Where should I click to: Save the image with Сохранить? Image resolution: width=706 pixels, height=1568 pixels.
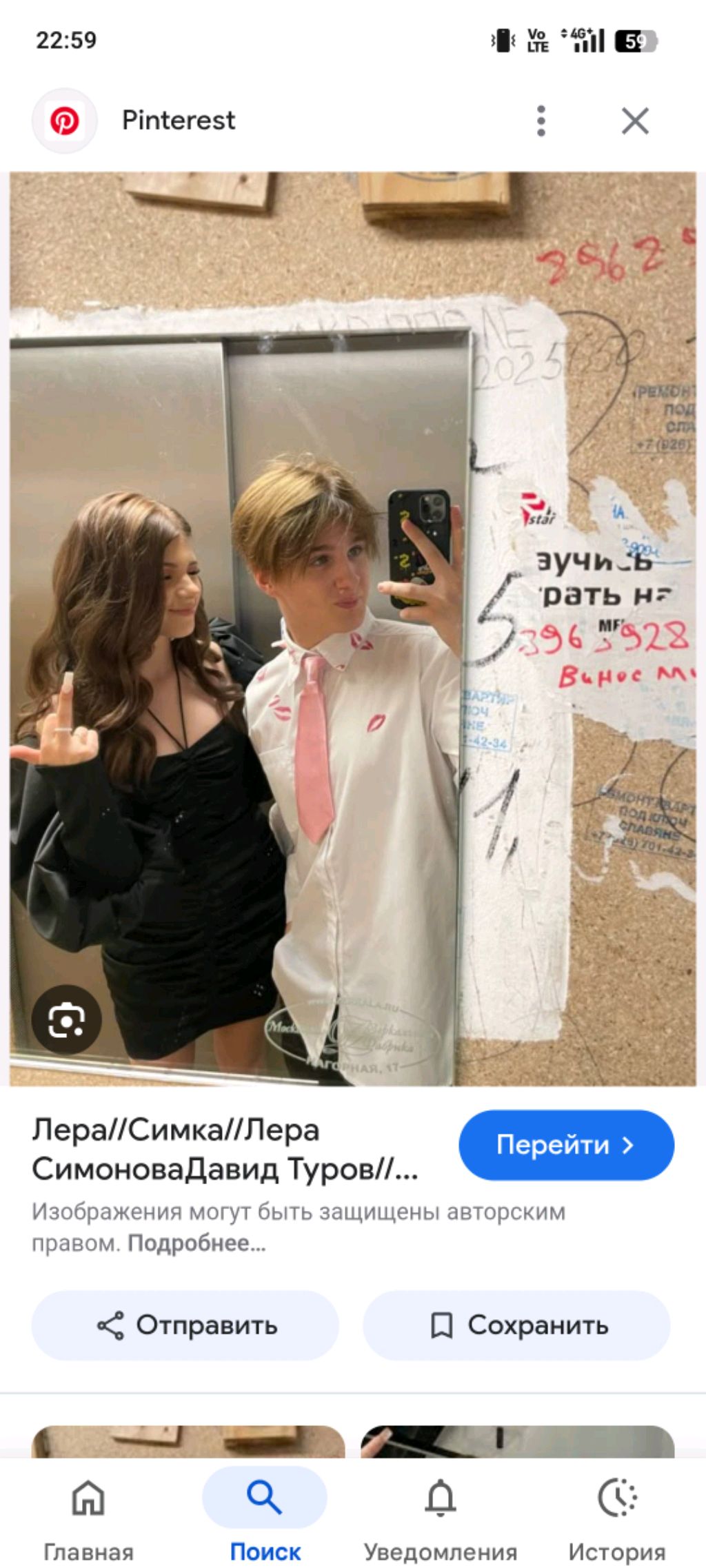pos(516,1325)
